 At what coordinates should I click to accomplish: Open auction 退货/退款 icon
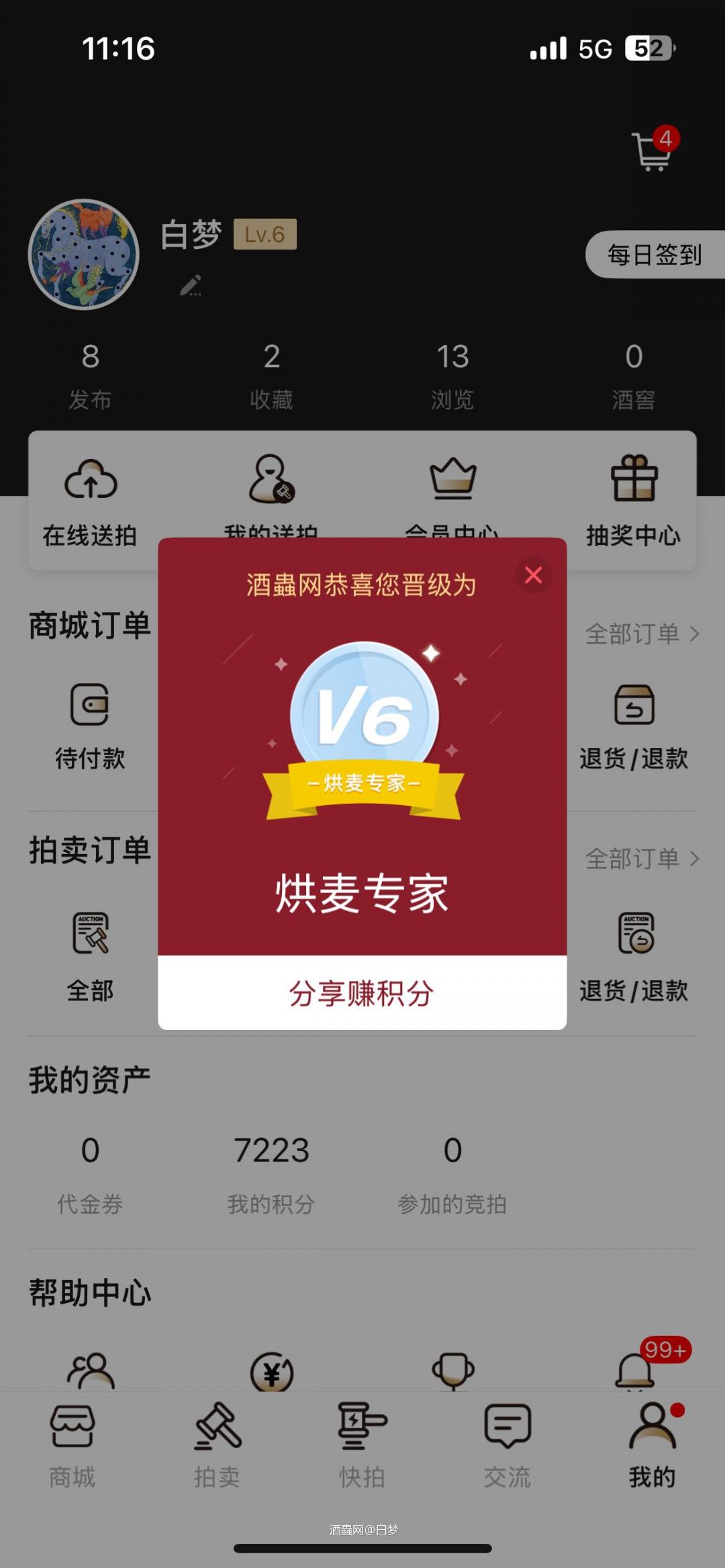(636, 943)
